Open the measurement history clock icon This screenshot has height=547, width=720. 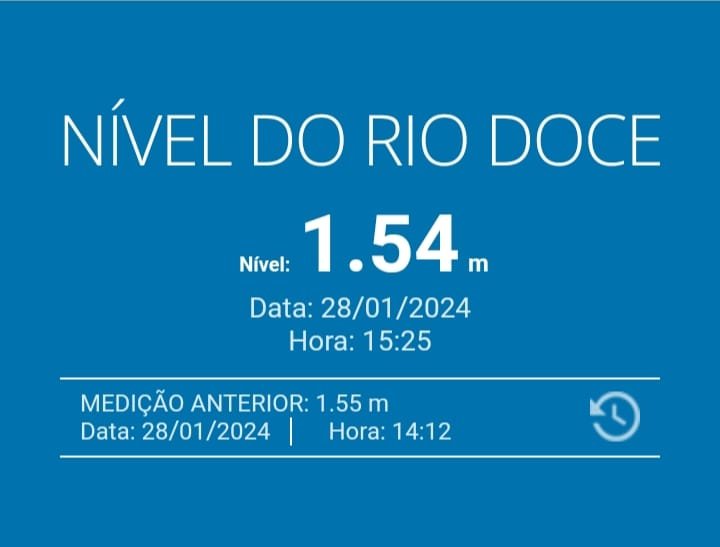tap(615, 417)
